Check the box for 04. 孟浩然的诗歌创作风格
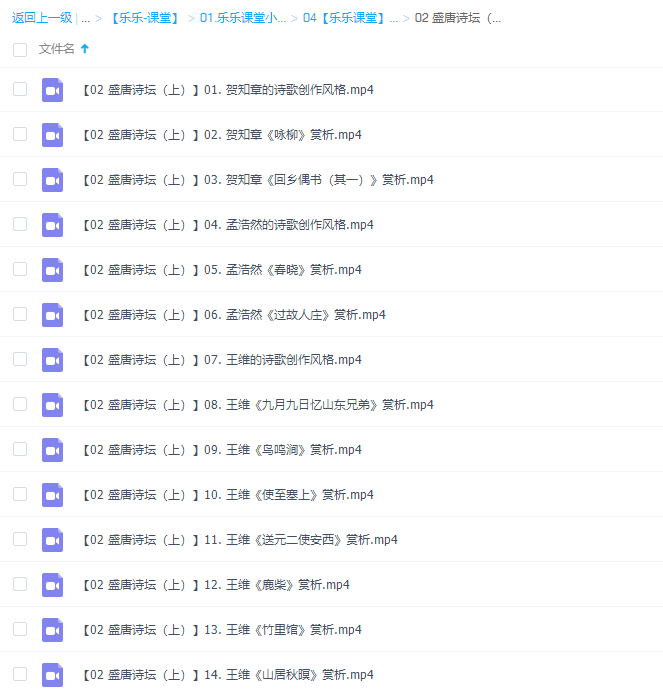The image size is (663, 693). [20, 225]
